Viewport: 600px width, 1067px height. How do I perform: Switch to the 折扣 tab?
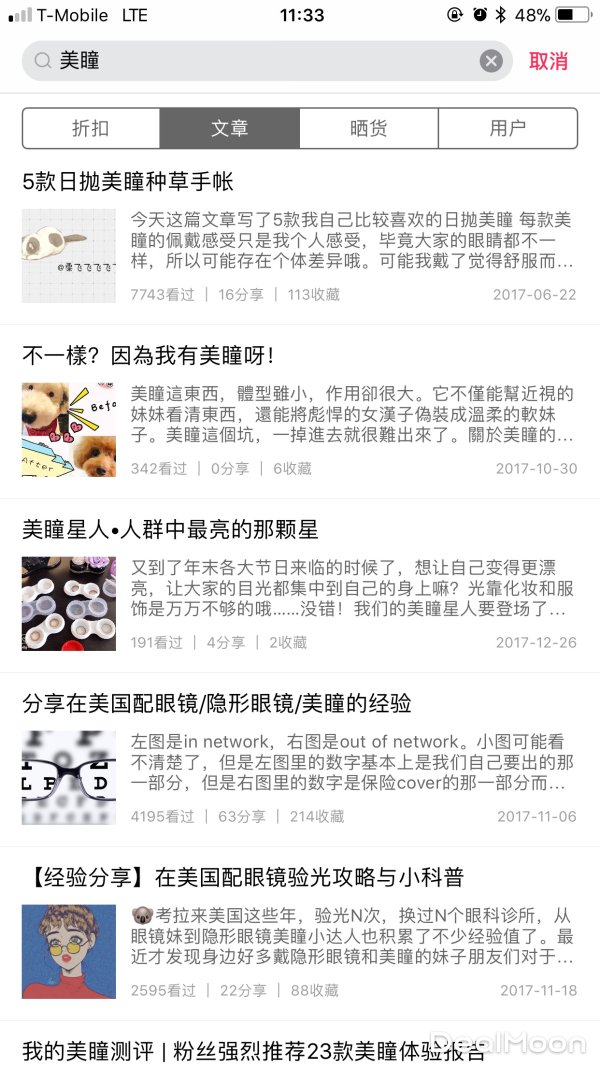point(91,128)
